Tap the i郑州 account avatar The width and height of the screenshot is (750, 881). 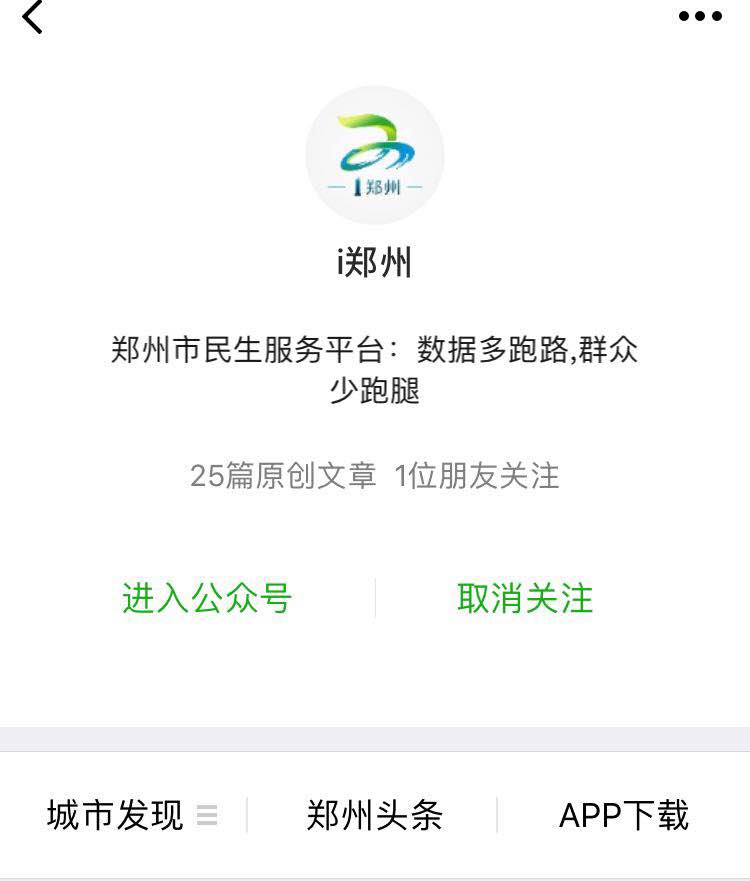point(375,155)
